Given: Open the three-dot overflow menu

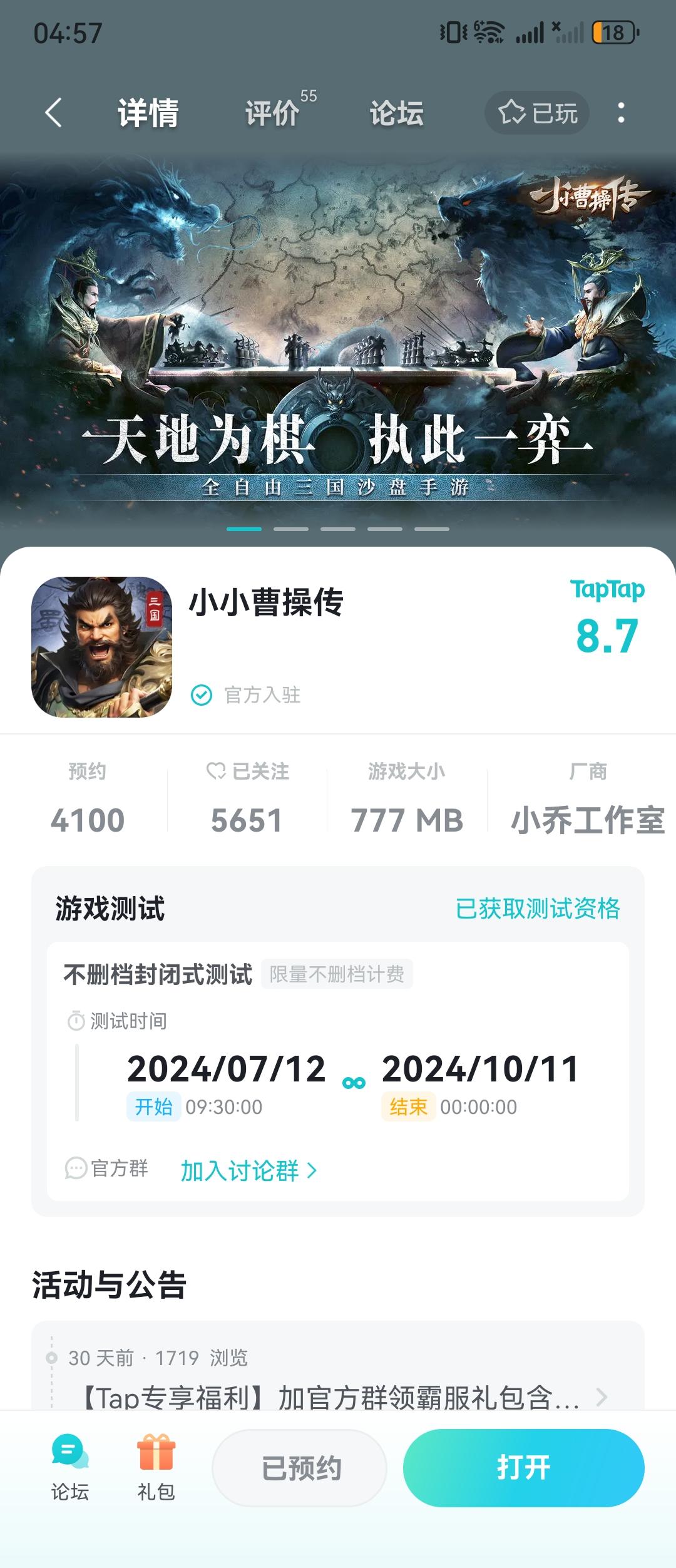Looking at the screenshot, I should pos(620,113).
